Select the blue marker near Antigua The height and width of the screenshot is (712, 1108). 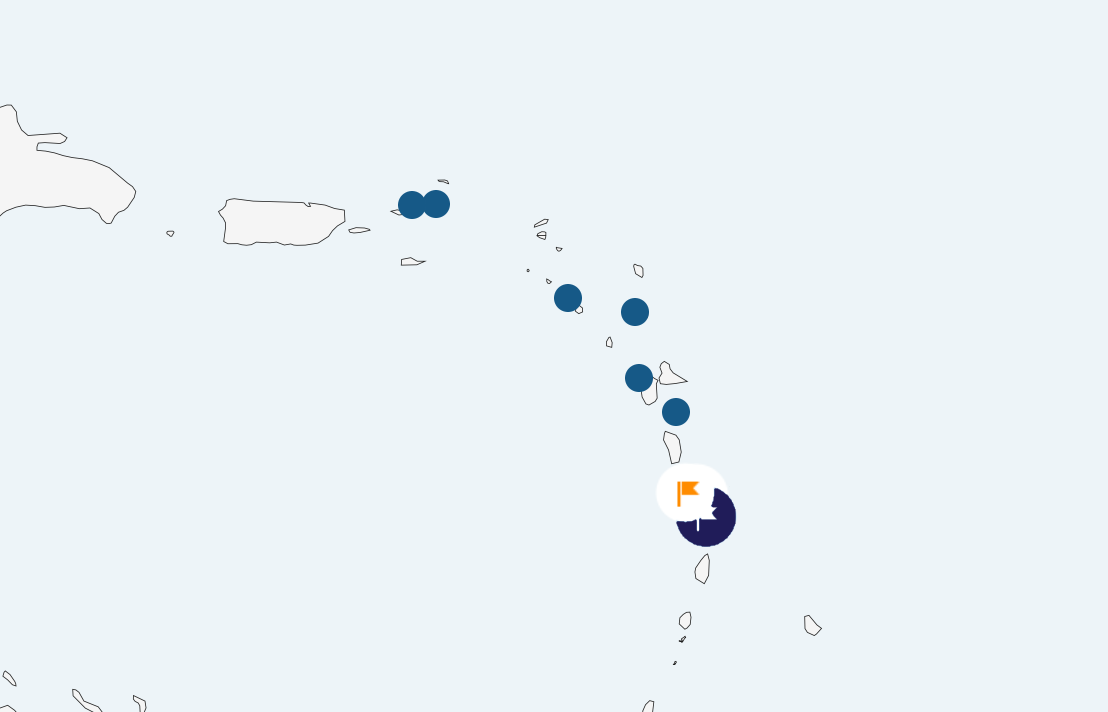click(x=635, y=312)
